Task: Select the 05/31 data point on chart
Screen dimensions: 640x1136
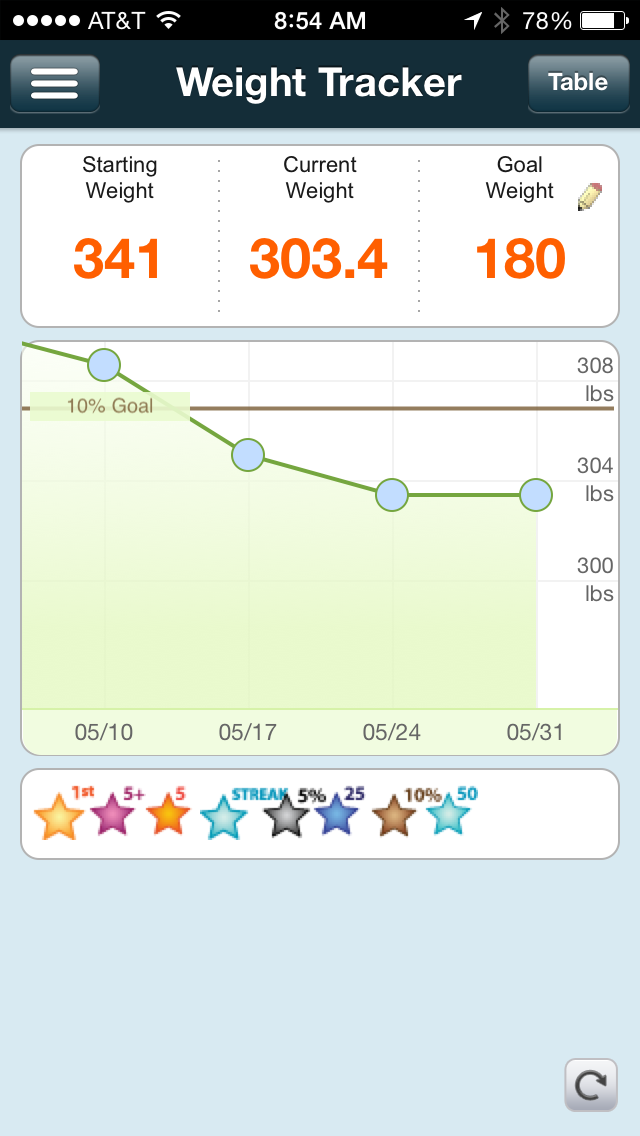Action: (536, 495)
